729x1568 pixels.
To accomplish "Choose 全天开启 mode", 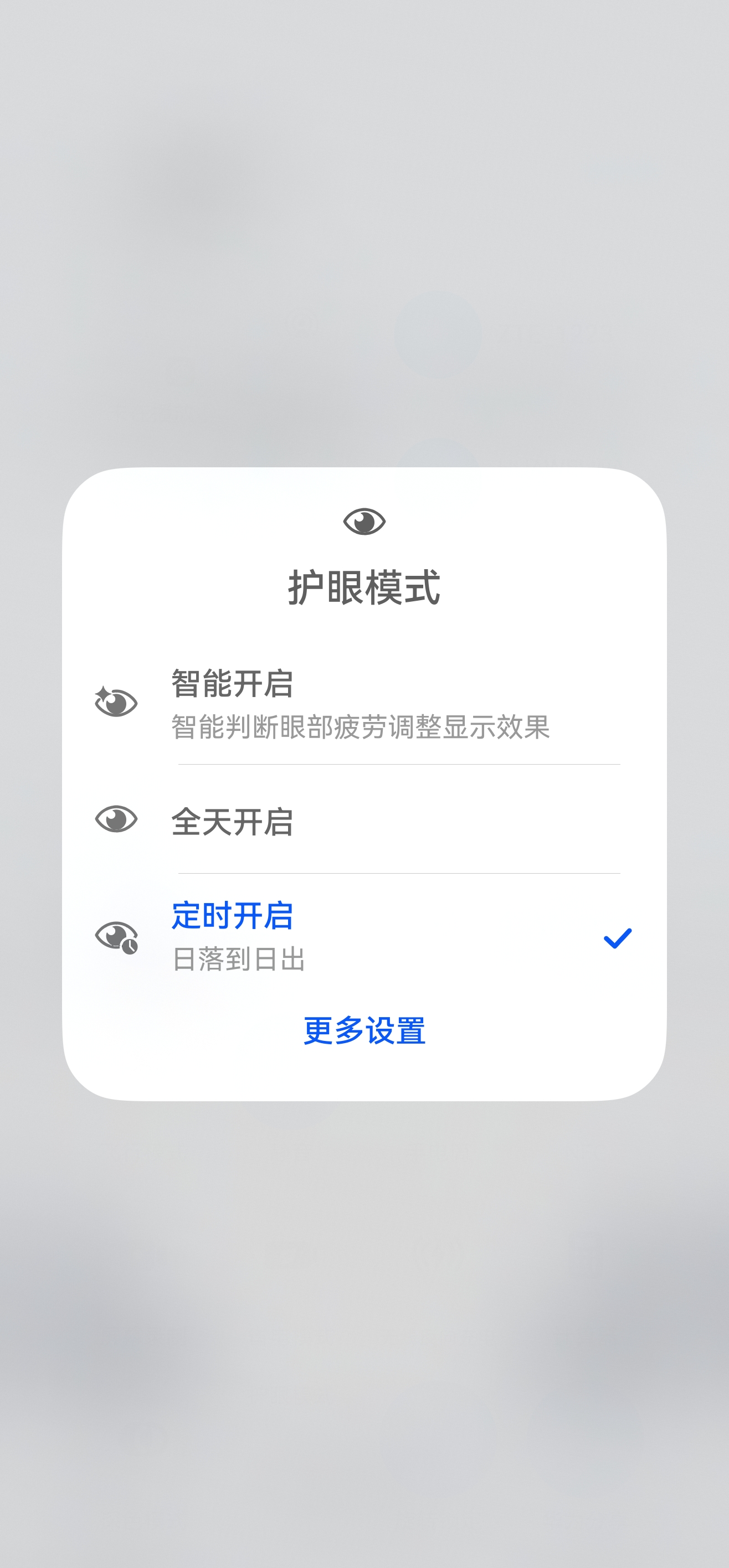I will [360, 821].
